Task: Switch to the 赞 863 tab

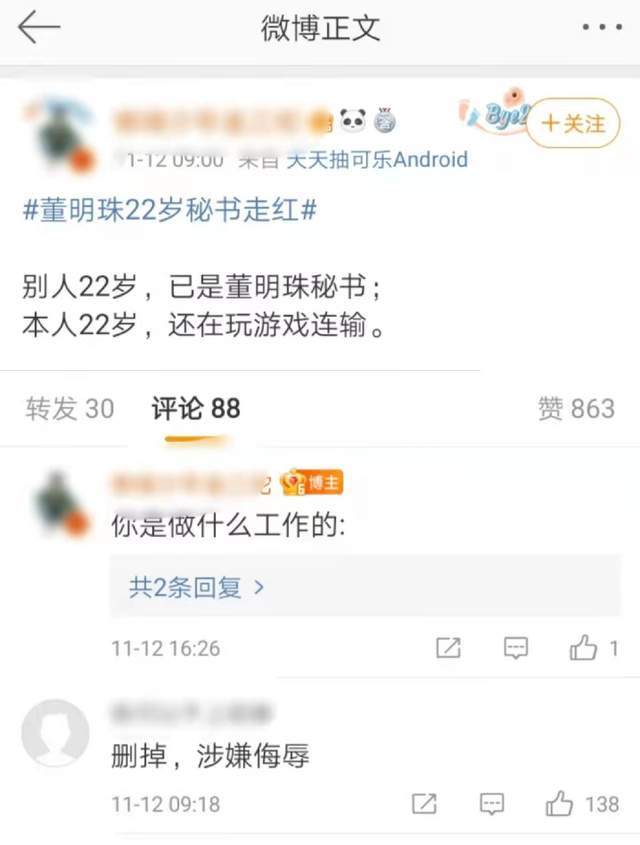Action: [x=576, y=408]
